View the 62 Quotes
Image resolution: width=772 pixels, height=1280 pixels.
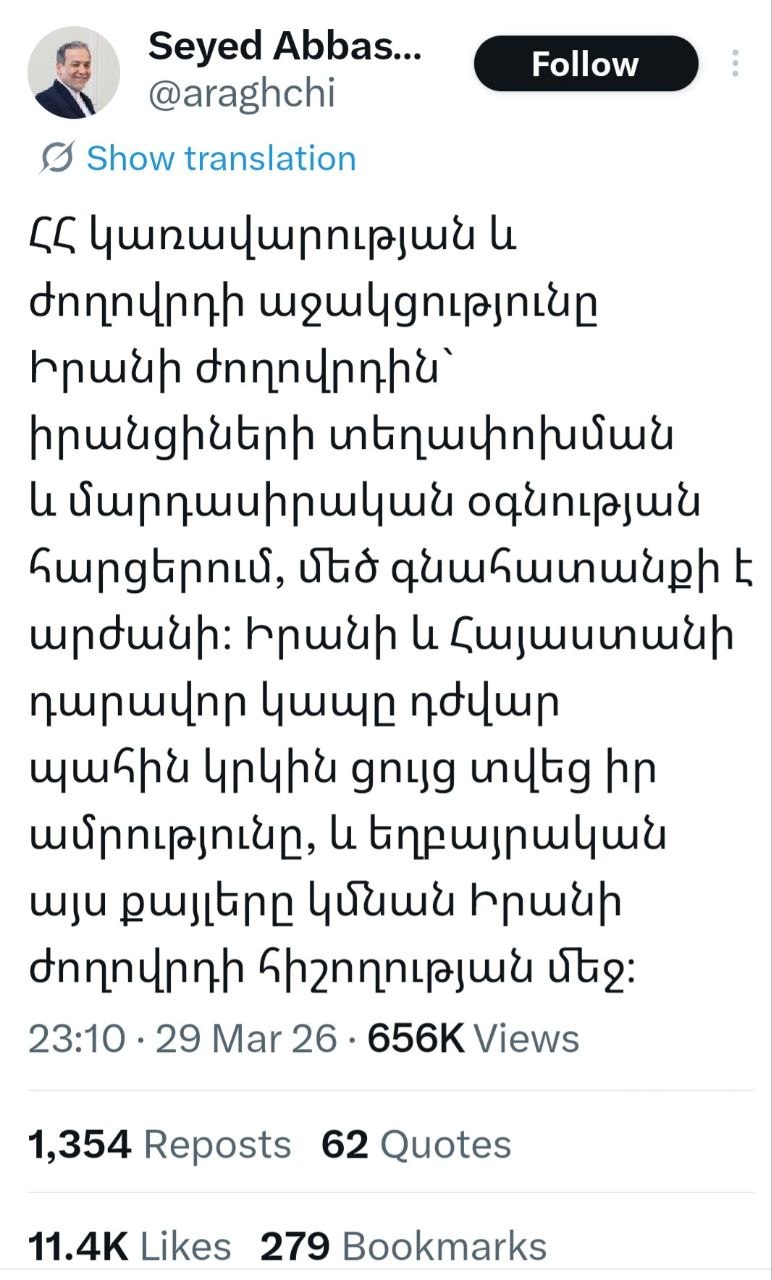pos(416,1145)
